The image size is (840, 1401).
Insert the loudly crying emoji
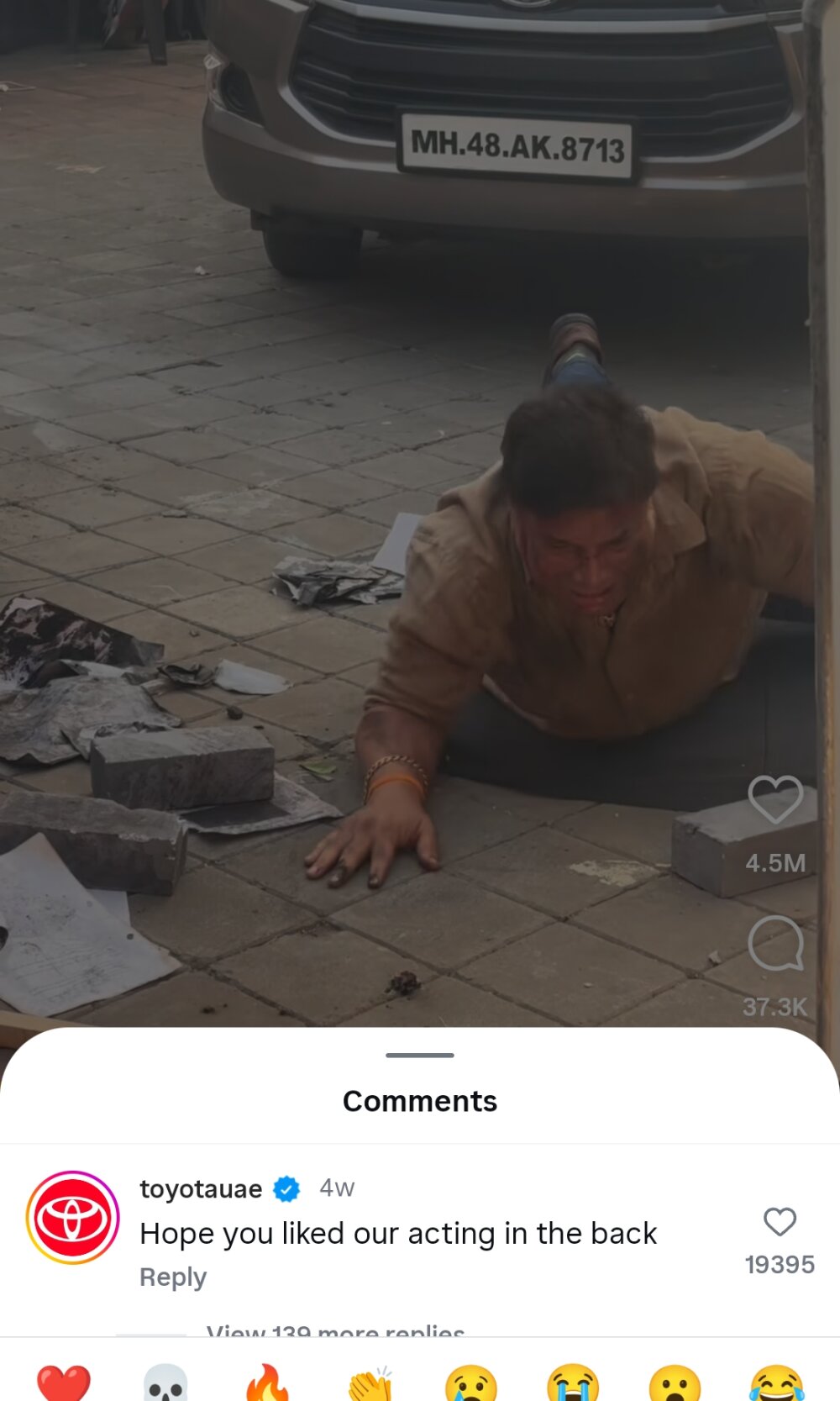(573, 1383)
